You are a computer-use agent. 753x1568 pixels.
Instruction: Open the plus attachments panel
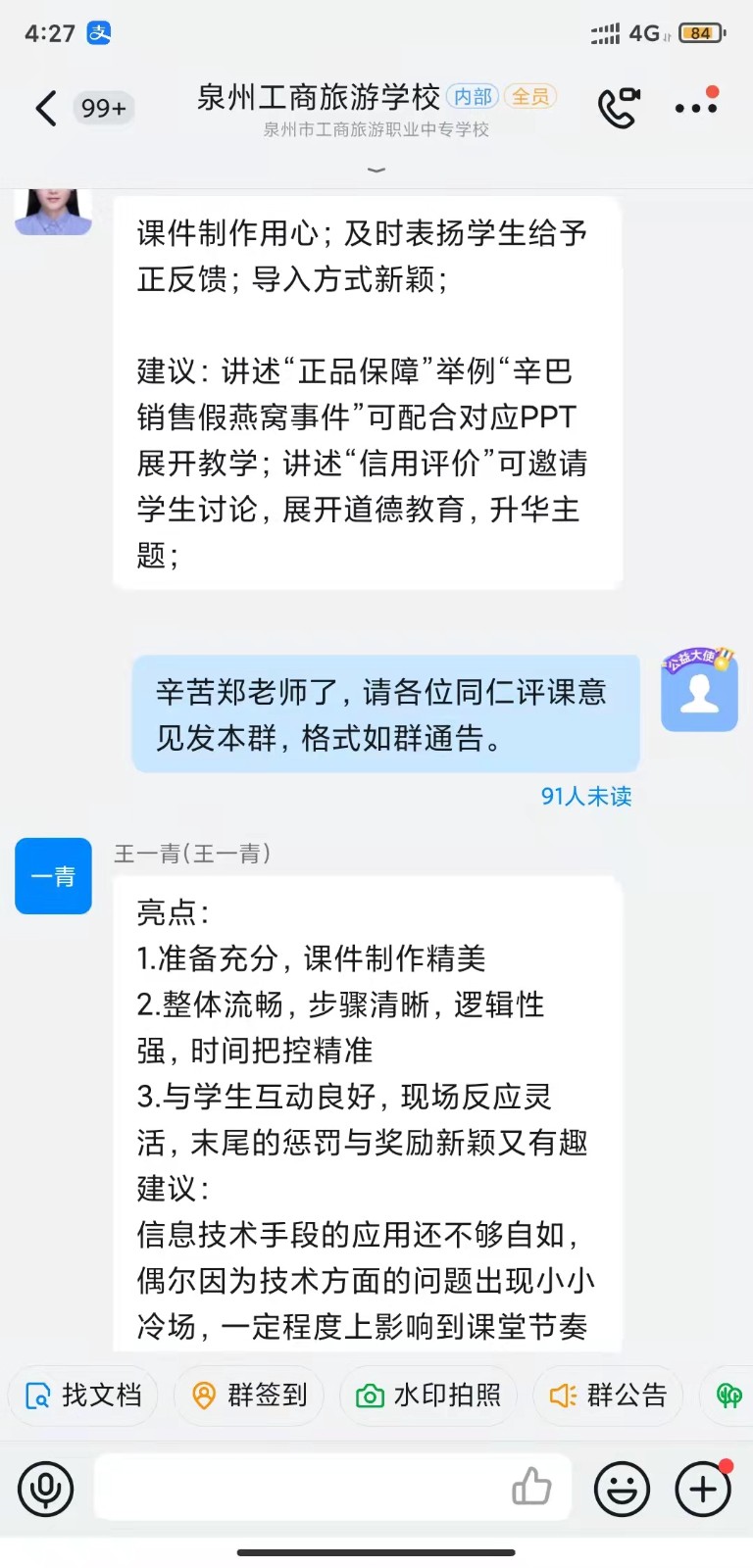point(703,1490)
